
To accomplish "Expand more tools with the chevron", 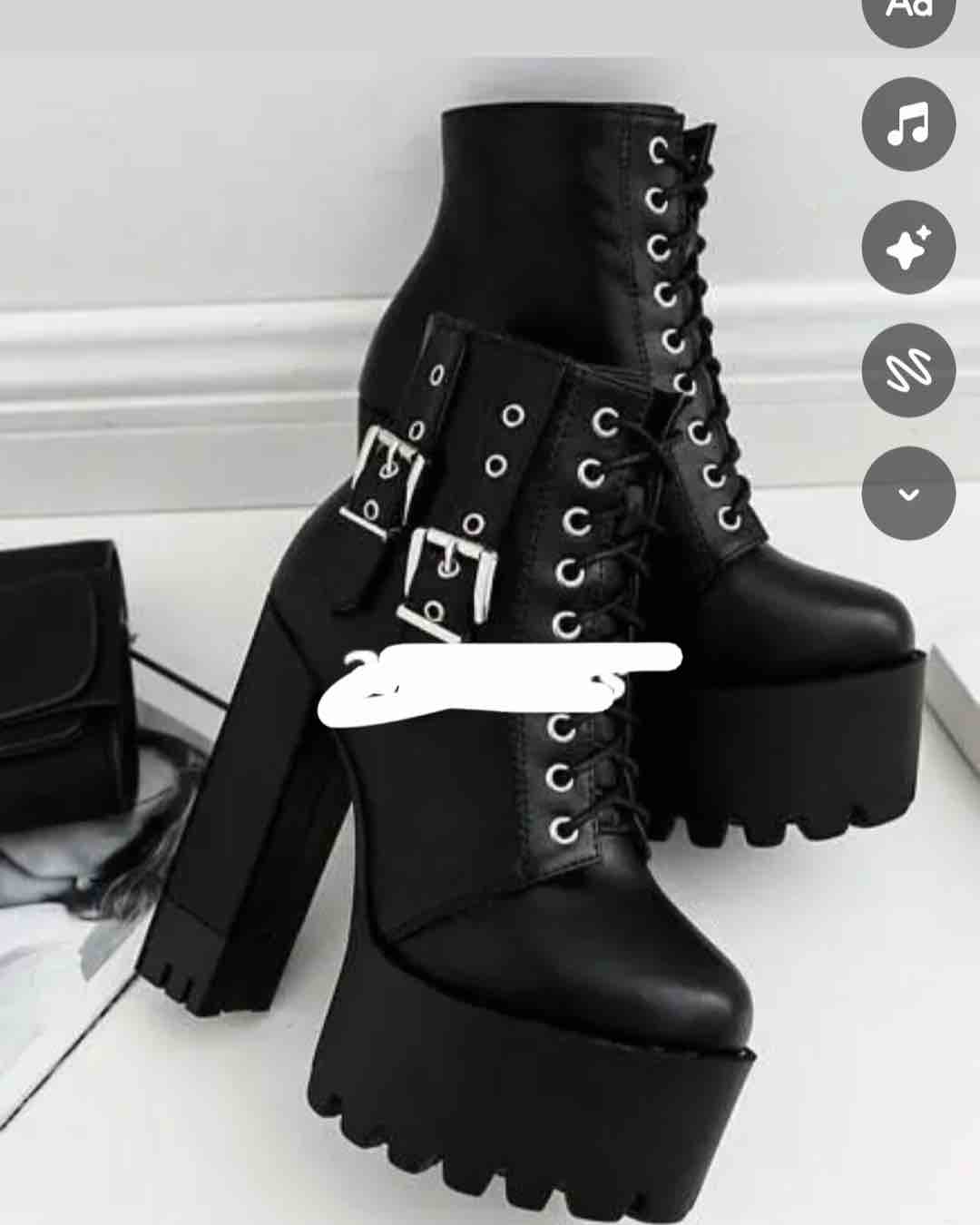I will click(908, 494).
